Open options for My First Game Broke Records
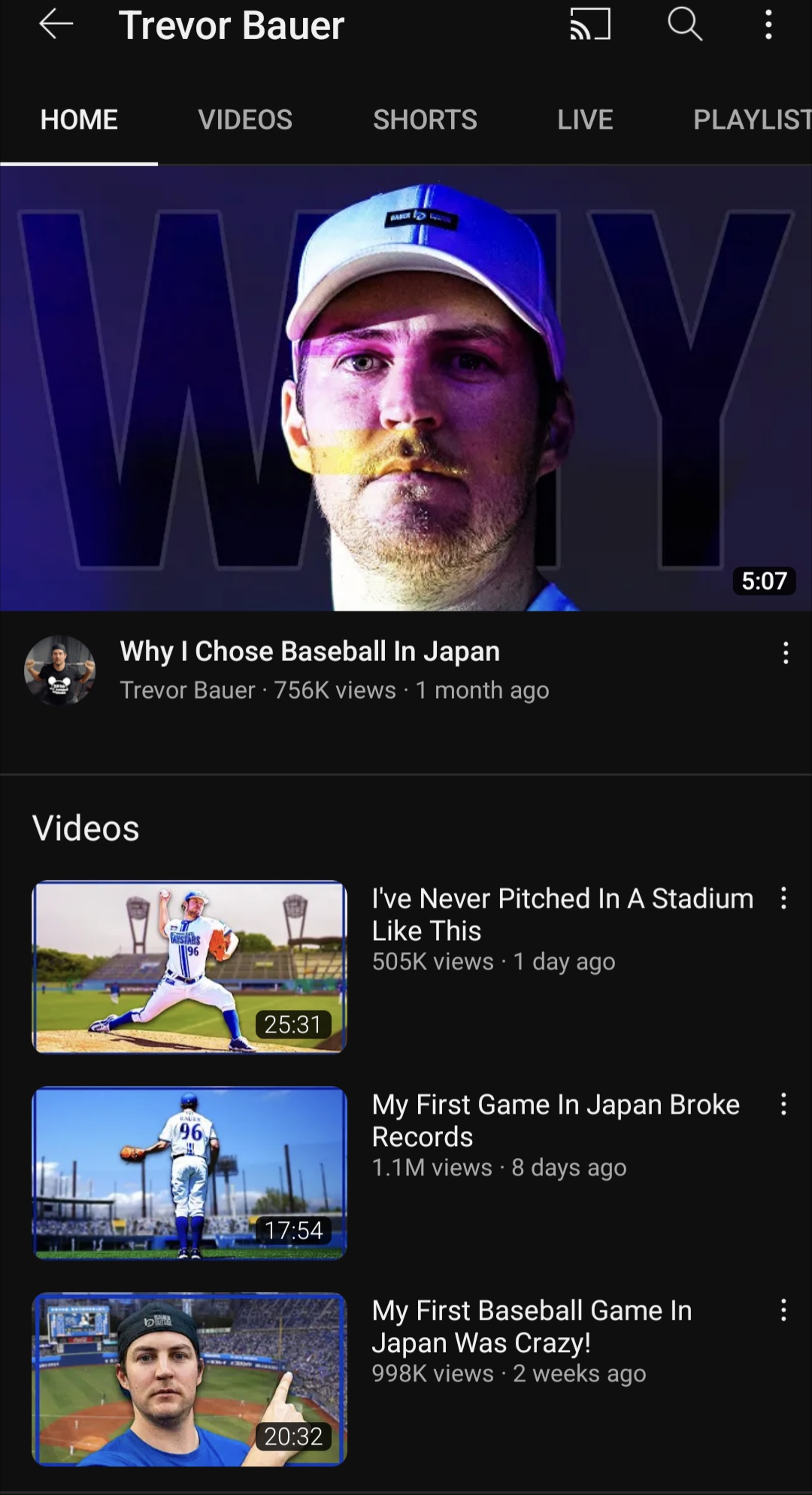 coord(783,1104)
